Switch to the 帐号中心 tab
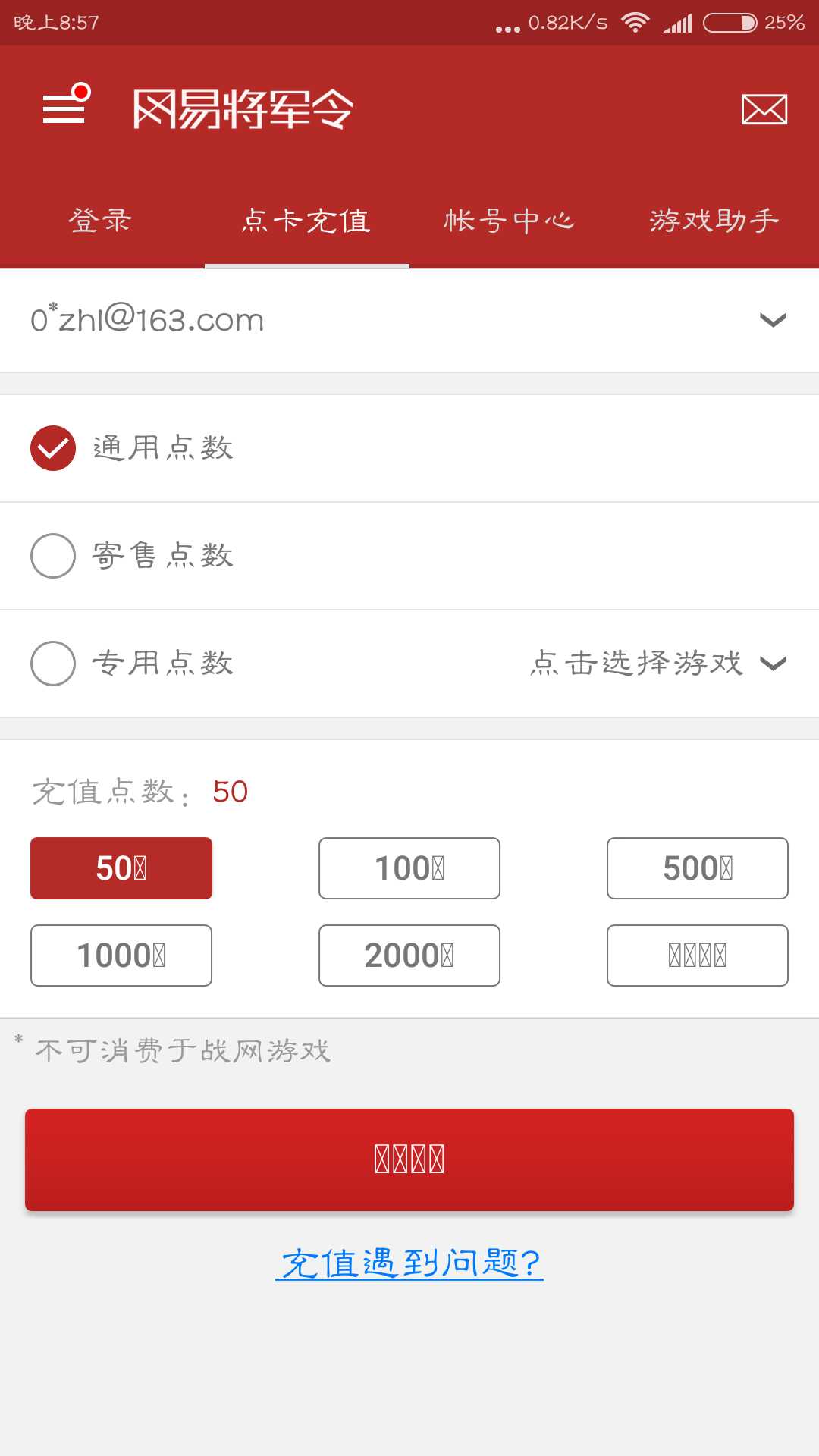Screen dimensions: 819x1456 tap(510, 221)
